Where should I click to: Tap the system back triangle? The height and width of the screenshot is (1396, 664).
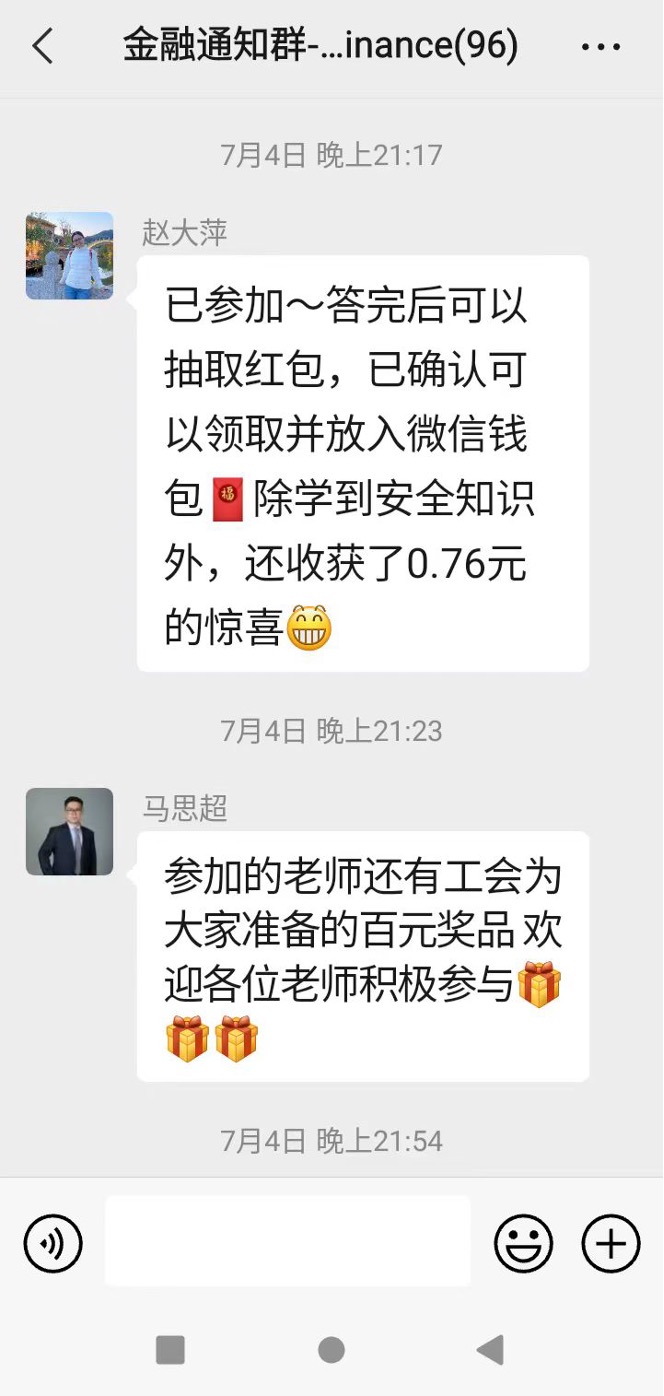490,1350
